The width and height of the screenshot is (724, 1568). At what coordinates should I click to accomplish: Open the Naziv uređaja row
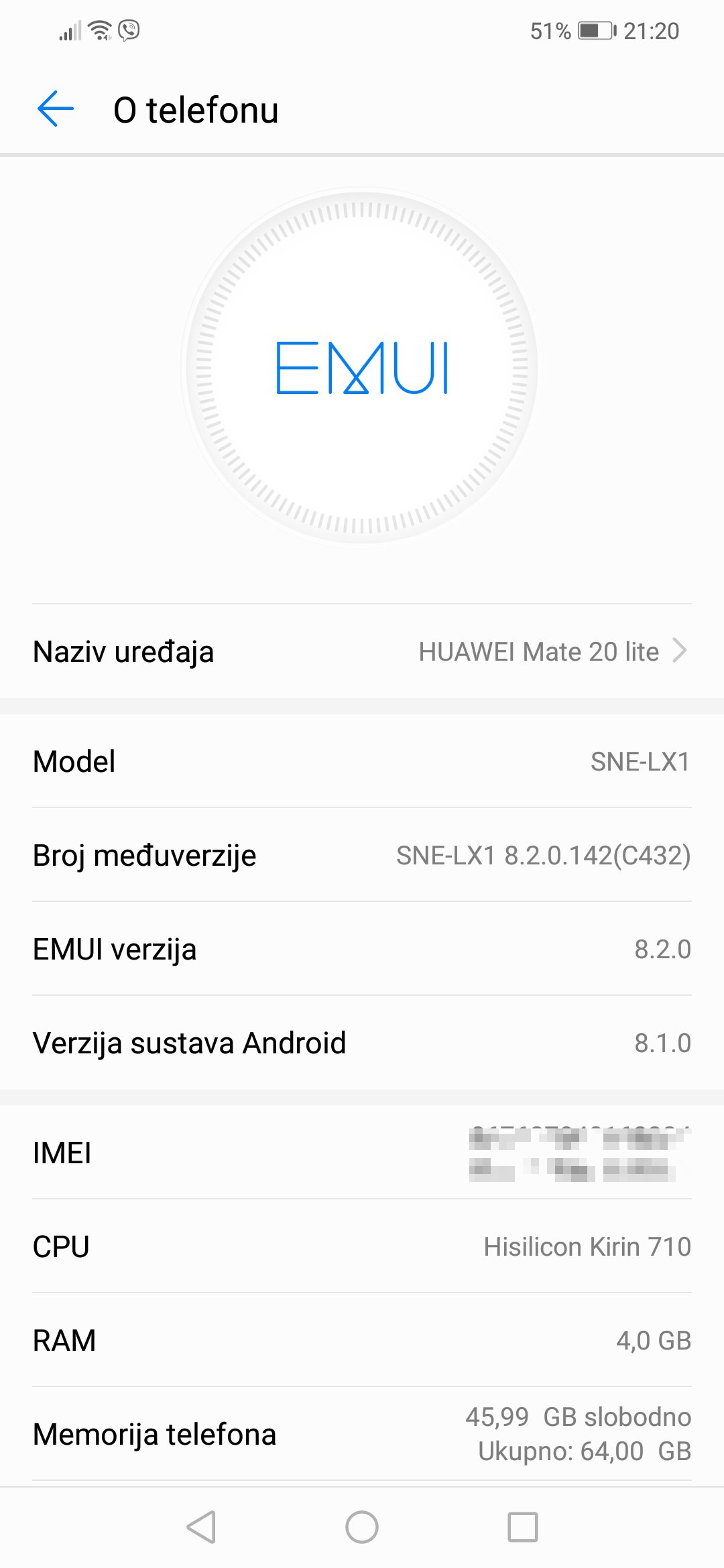pos(362,651)
